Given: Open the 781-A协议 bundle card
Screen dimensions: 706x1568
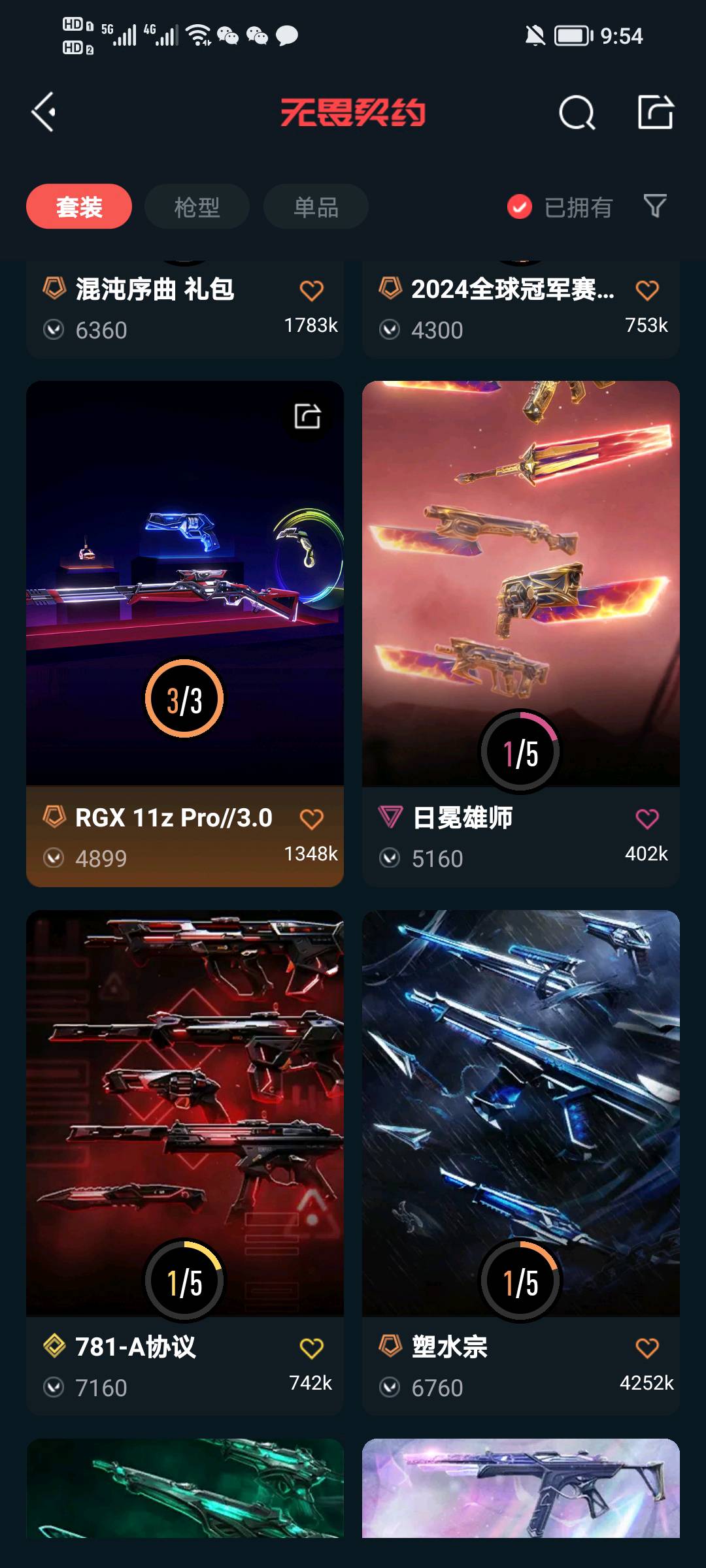Looking at the screenshot, I should 184,1111.
